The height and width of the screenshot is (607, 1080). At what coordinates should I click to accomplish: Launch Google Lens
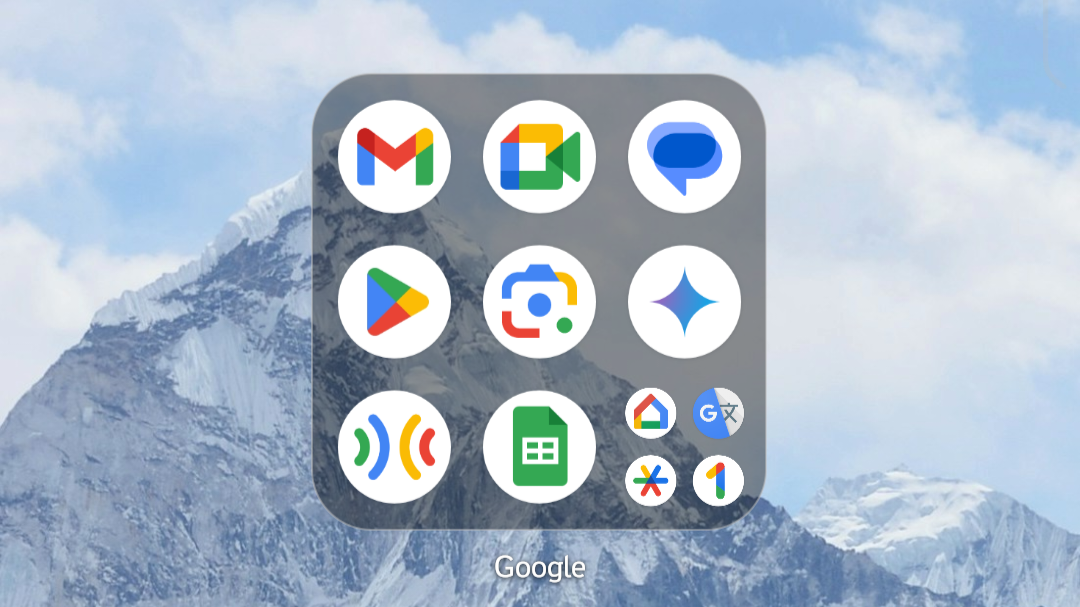539,302
